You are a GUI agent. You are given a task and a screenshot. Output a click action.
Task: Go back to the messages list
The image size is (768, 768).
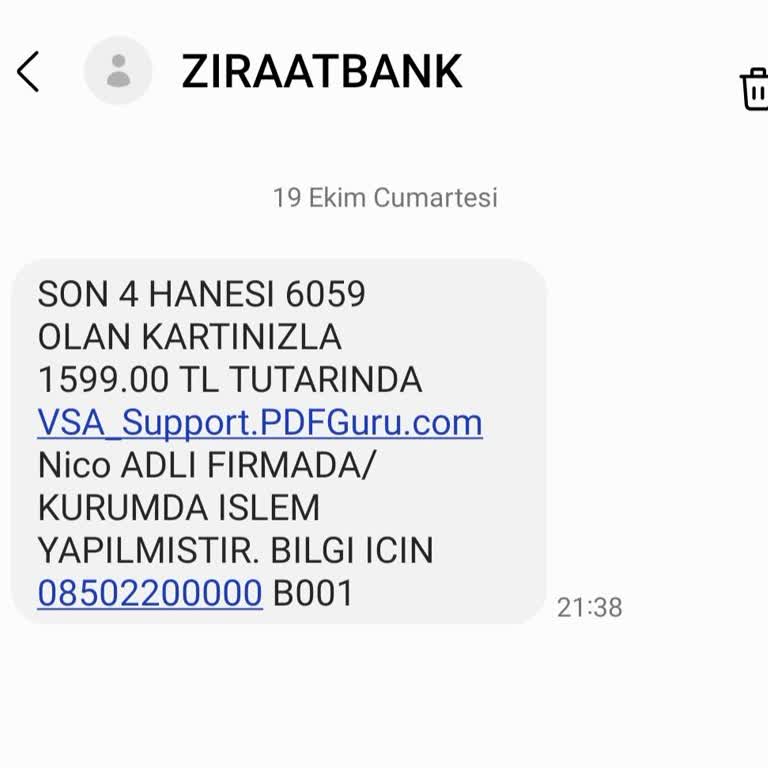click(x=28, y=72)
